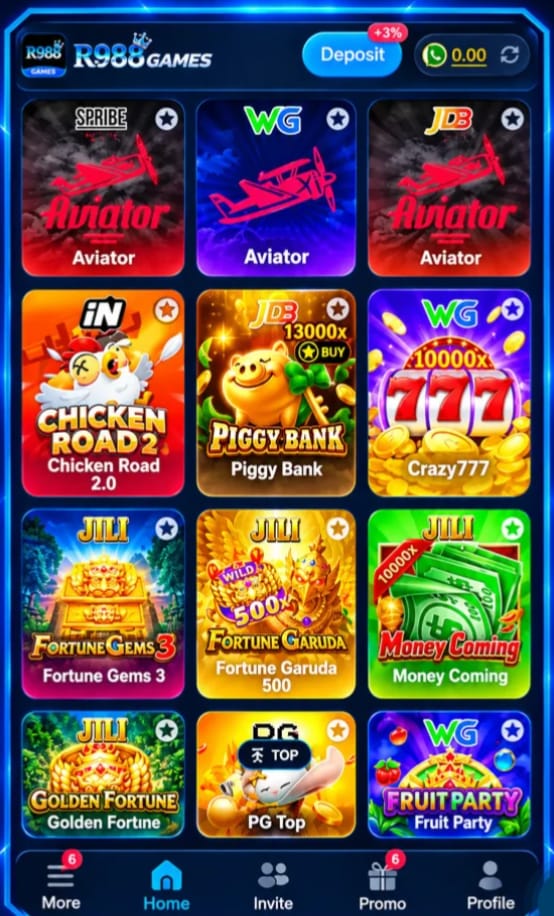This screenshot has width=554, height=916.
Task: Open Chicken Road 2.0 game
Action: 103,393
